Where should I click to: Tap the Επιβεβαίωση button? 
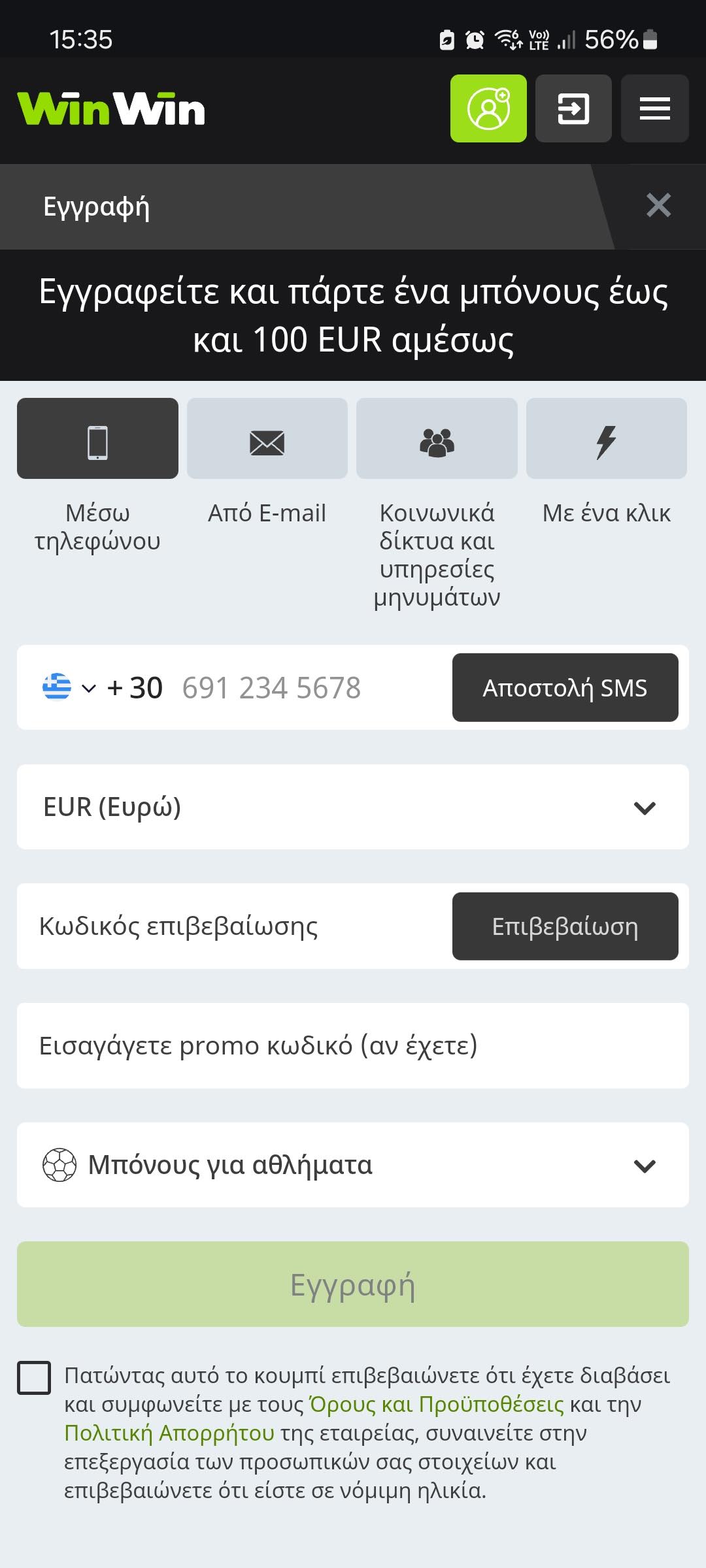tap(565, 926)
